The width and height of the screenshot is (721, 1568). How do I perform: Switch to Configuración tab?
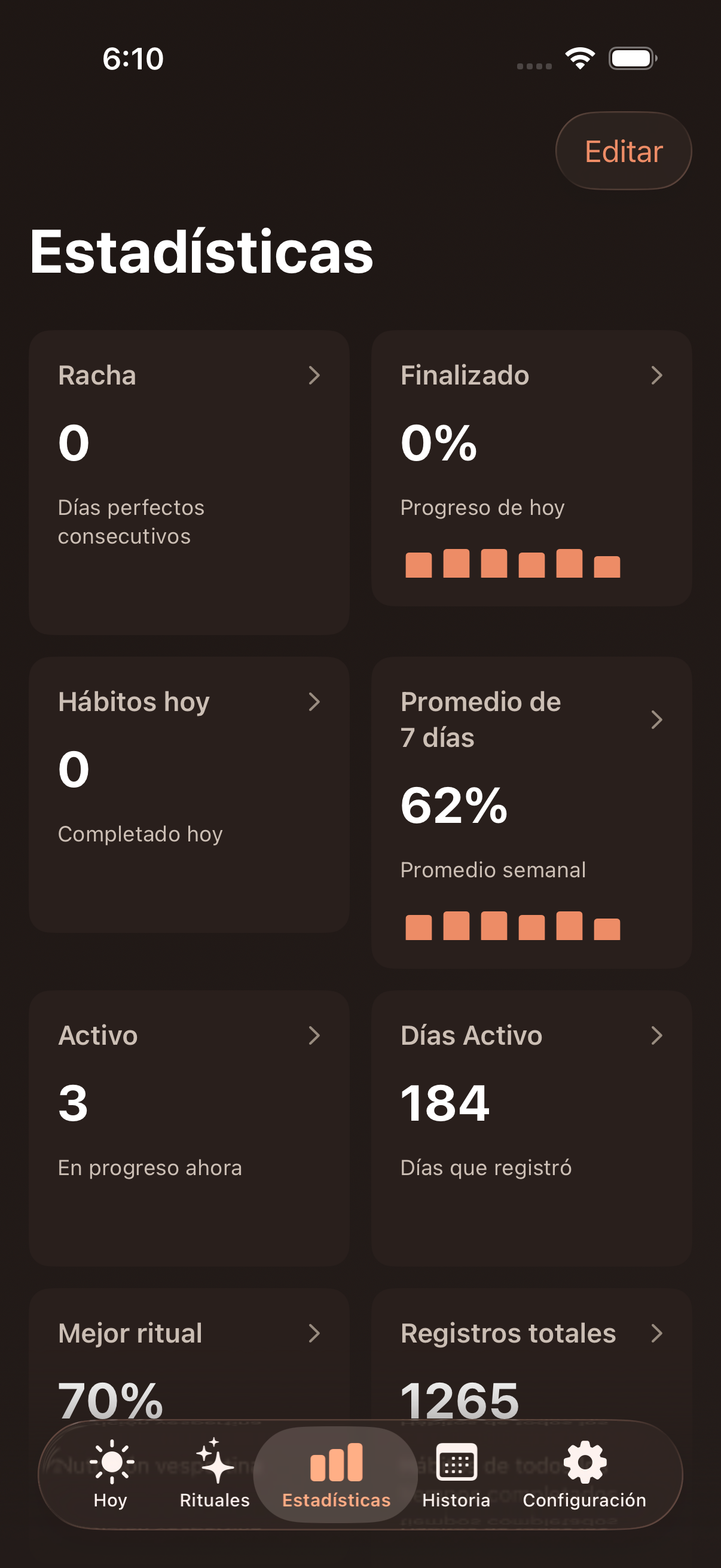point(584,1474)
